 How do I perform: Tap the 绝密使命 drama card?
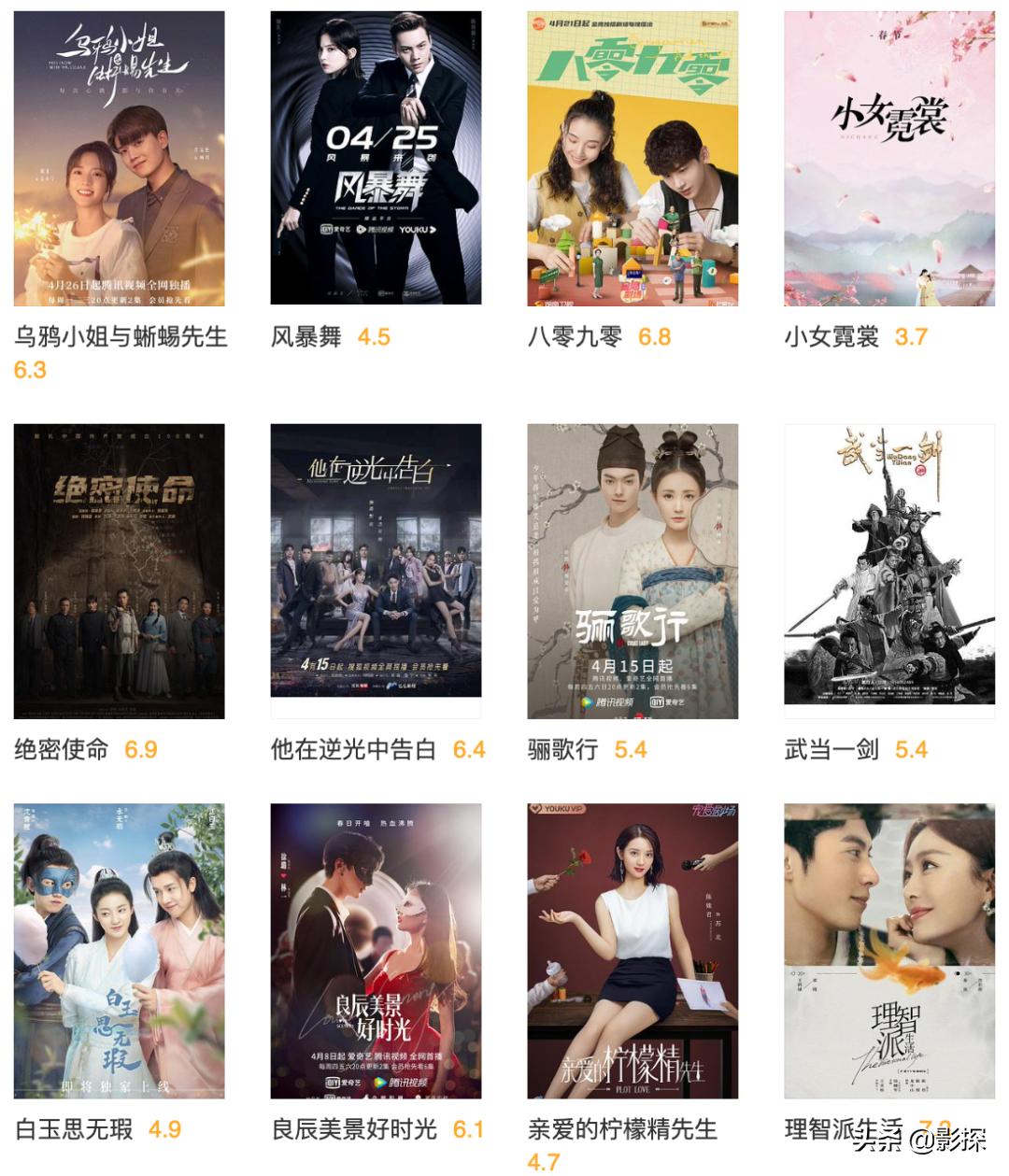point(120,571)
